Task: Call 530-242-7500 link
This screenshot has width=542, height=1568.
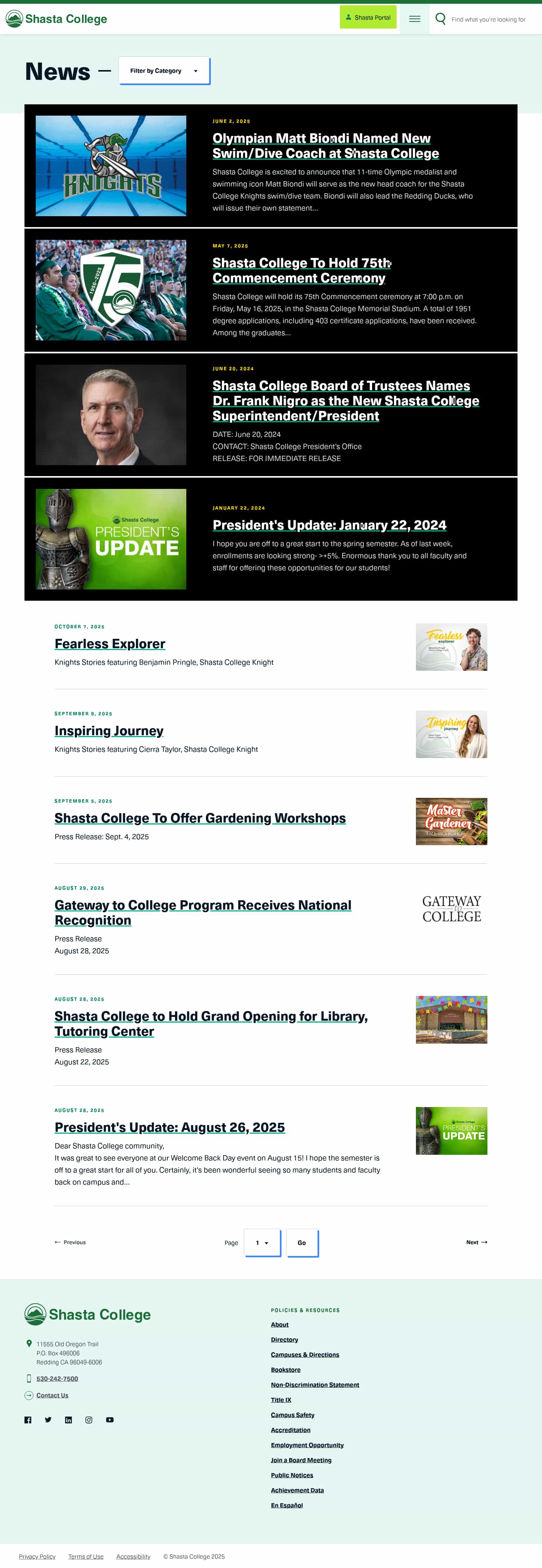Action: pos(57,1378)
